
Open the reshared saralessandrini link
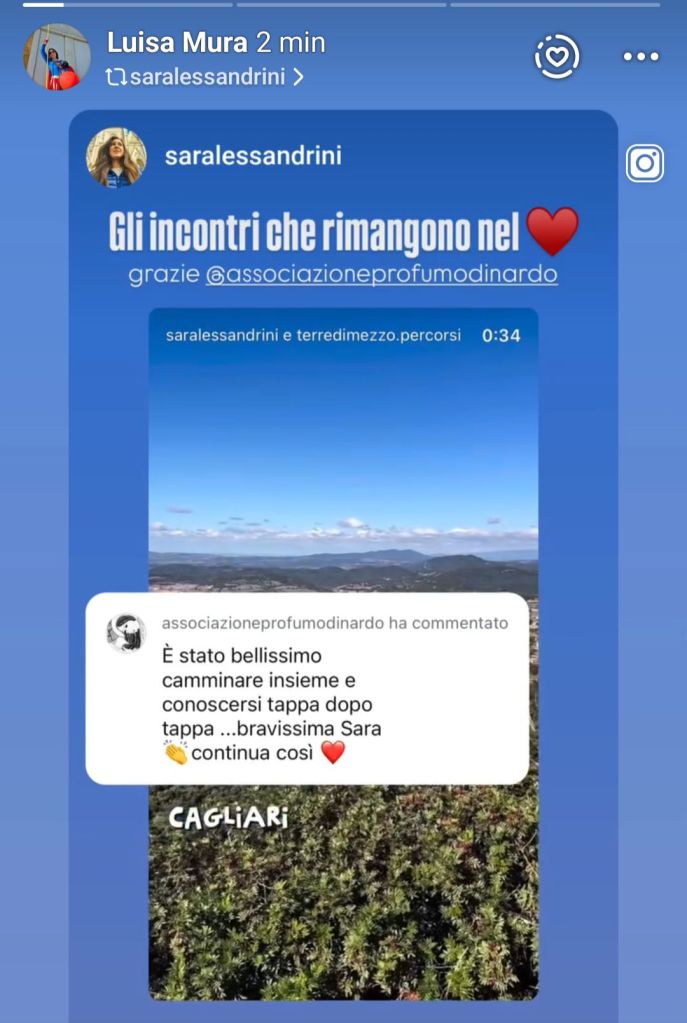(205, 76)
